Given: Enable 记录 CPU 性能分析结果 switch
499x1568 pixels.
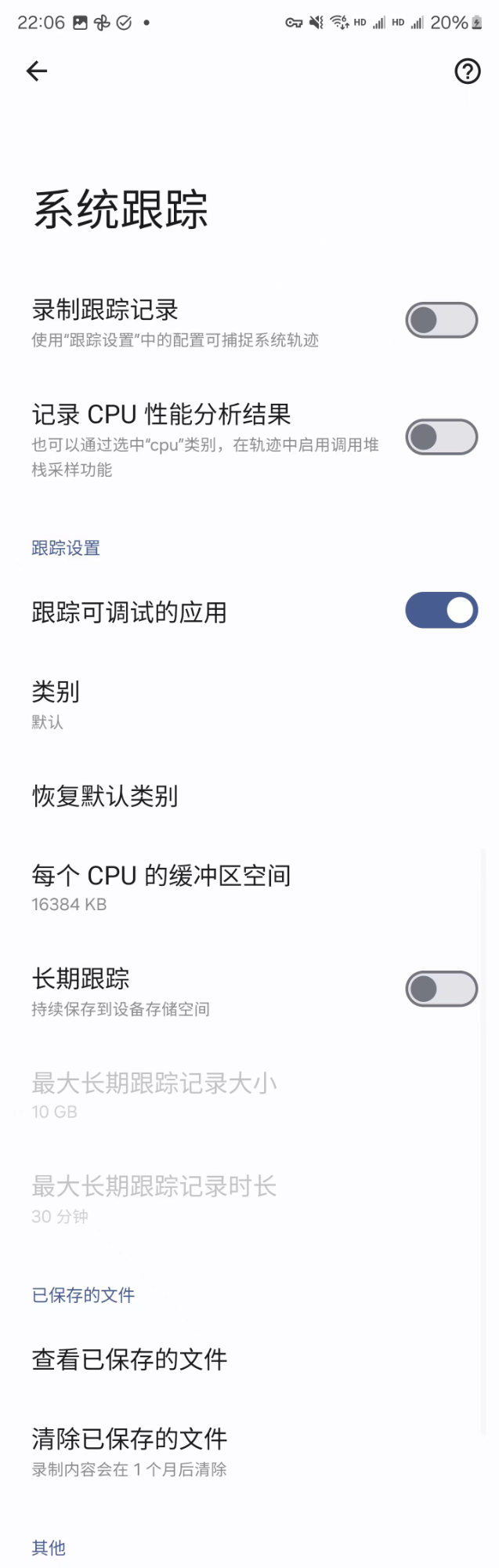Looking at the screenshot, I should (441, 437).
